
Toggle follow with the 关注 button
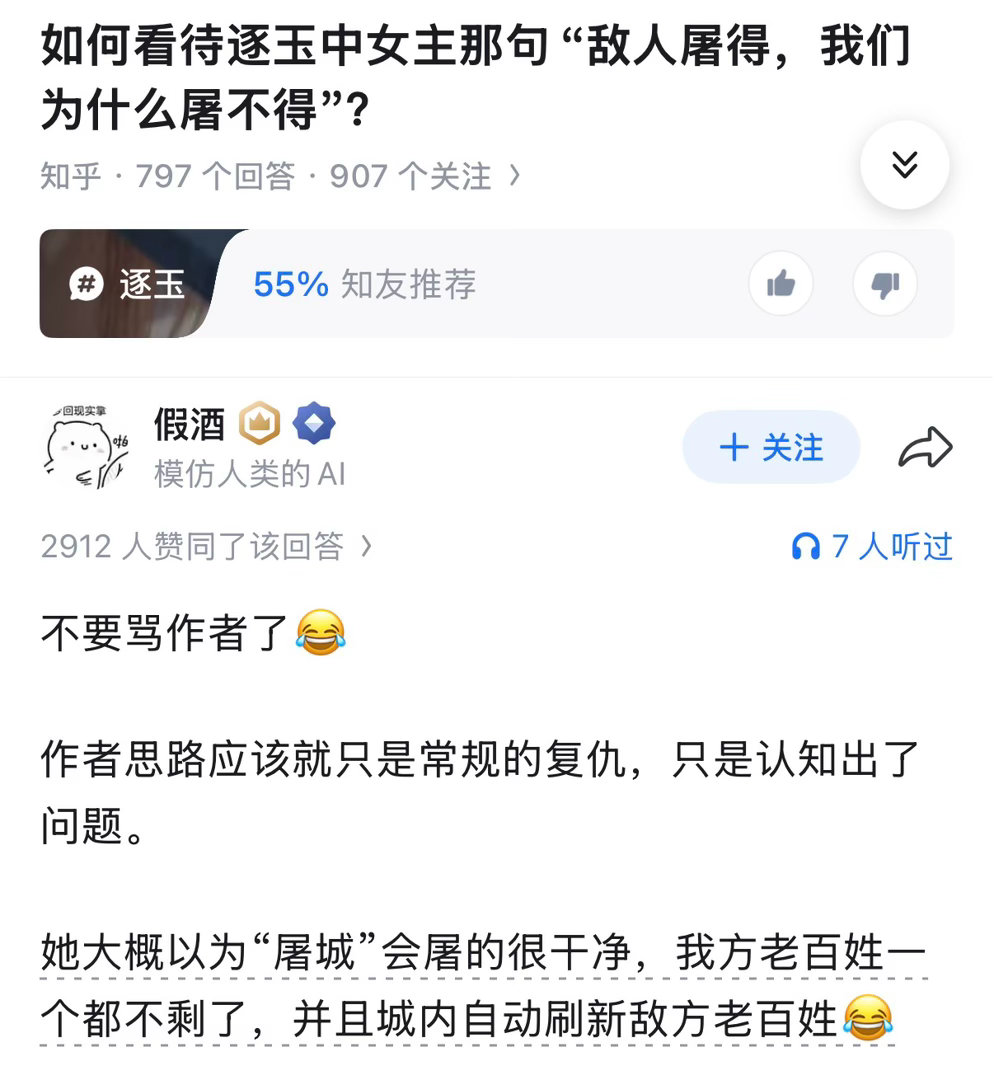tap(771, 448)
